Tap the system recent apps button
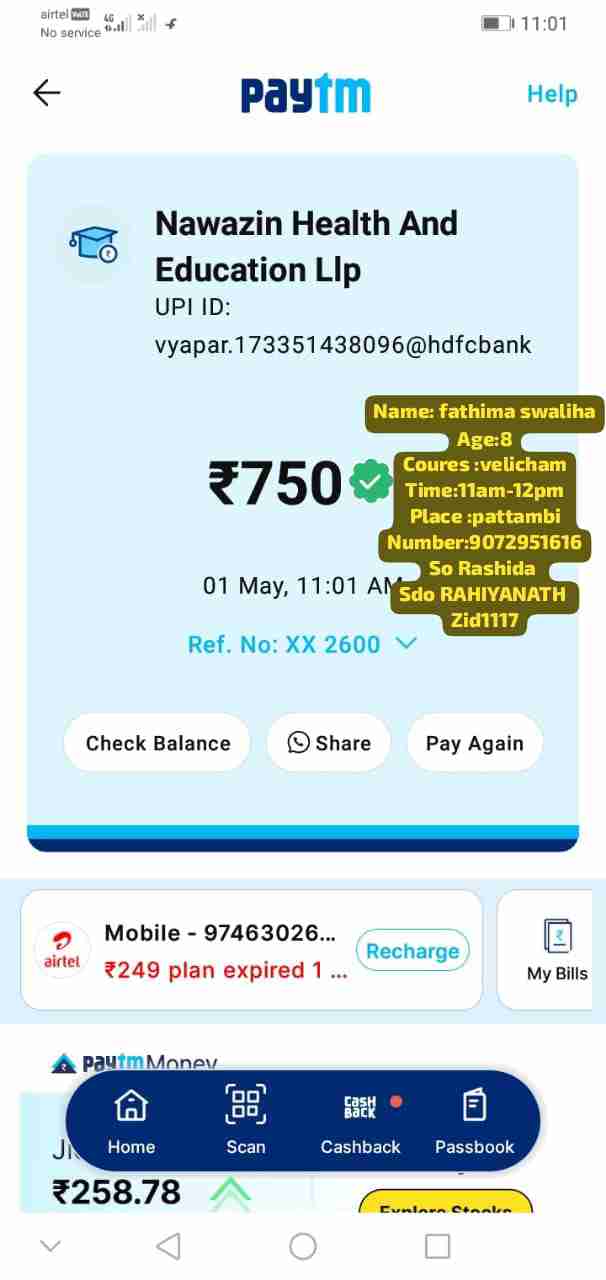Image resolution: width=606 pixels, height=1280 pixels. [x=437, y=1246]
